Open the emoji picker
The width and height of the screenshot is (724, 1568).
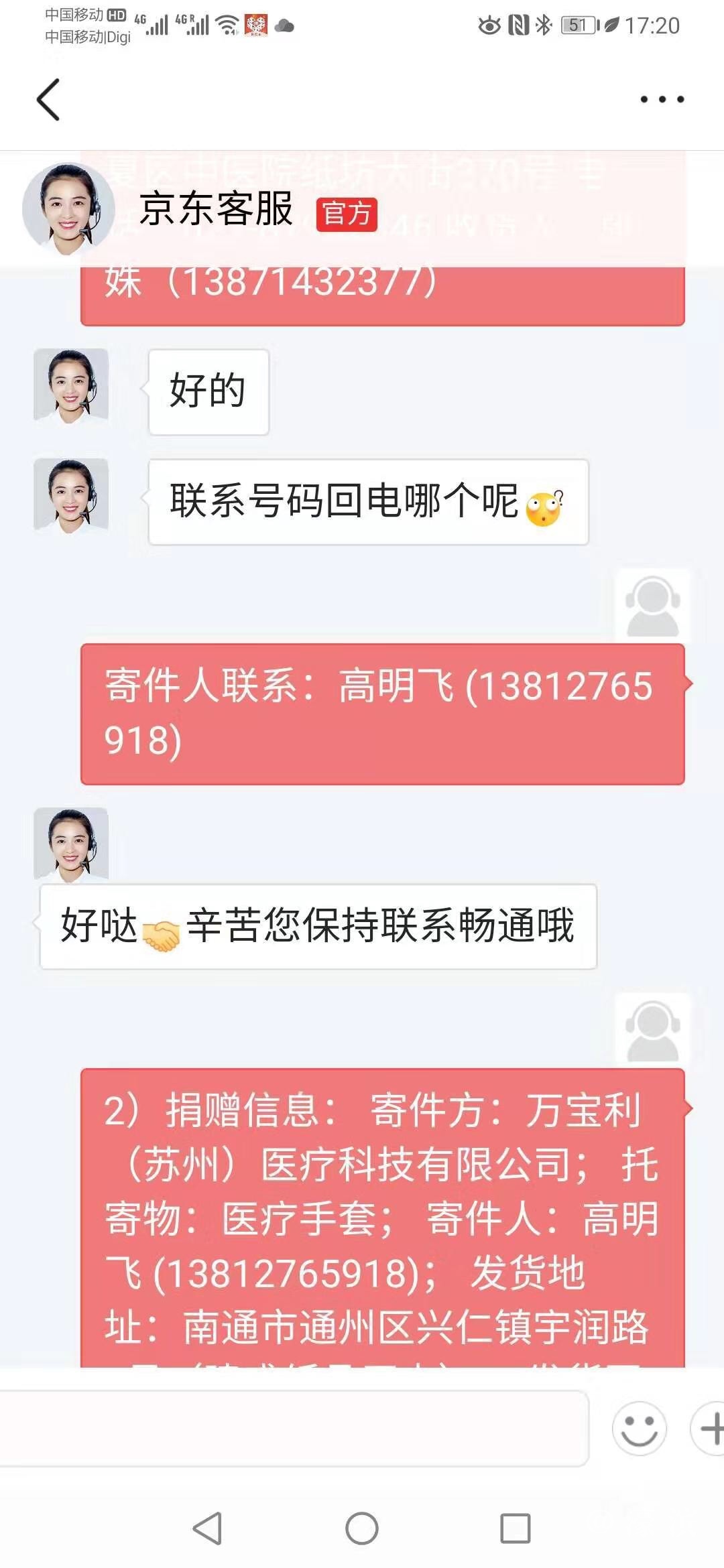[x=639, y=1428]
